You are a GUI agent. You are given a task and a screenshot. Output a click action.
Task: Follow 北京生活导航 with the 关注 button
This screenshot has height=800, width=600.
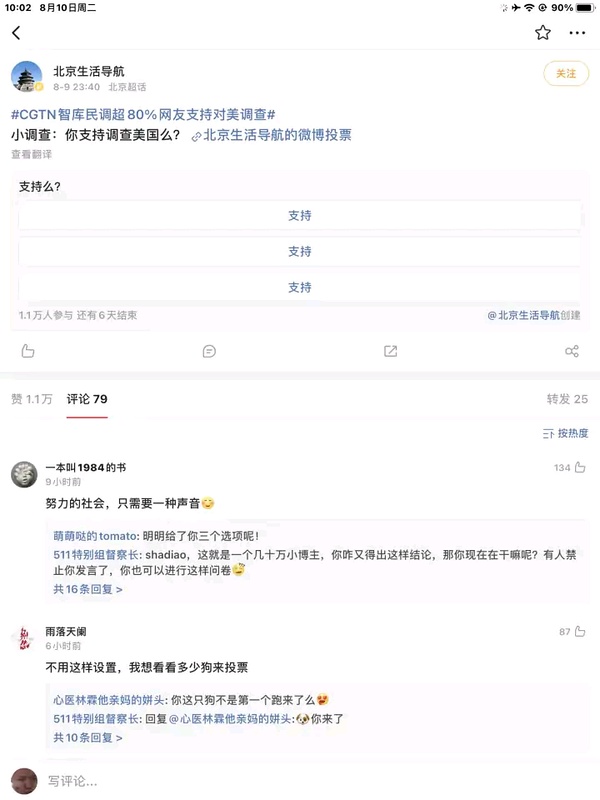pos(566,73)
